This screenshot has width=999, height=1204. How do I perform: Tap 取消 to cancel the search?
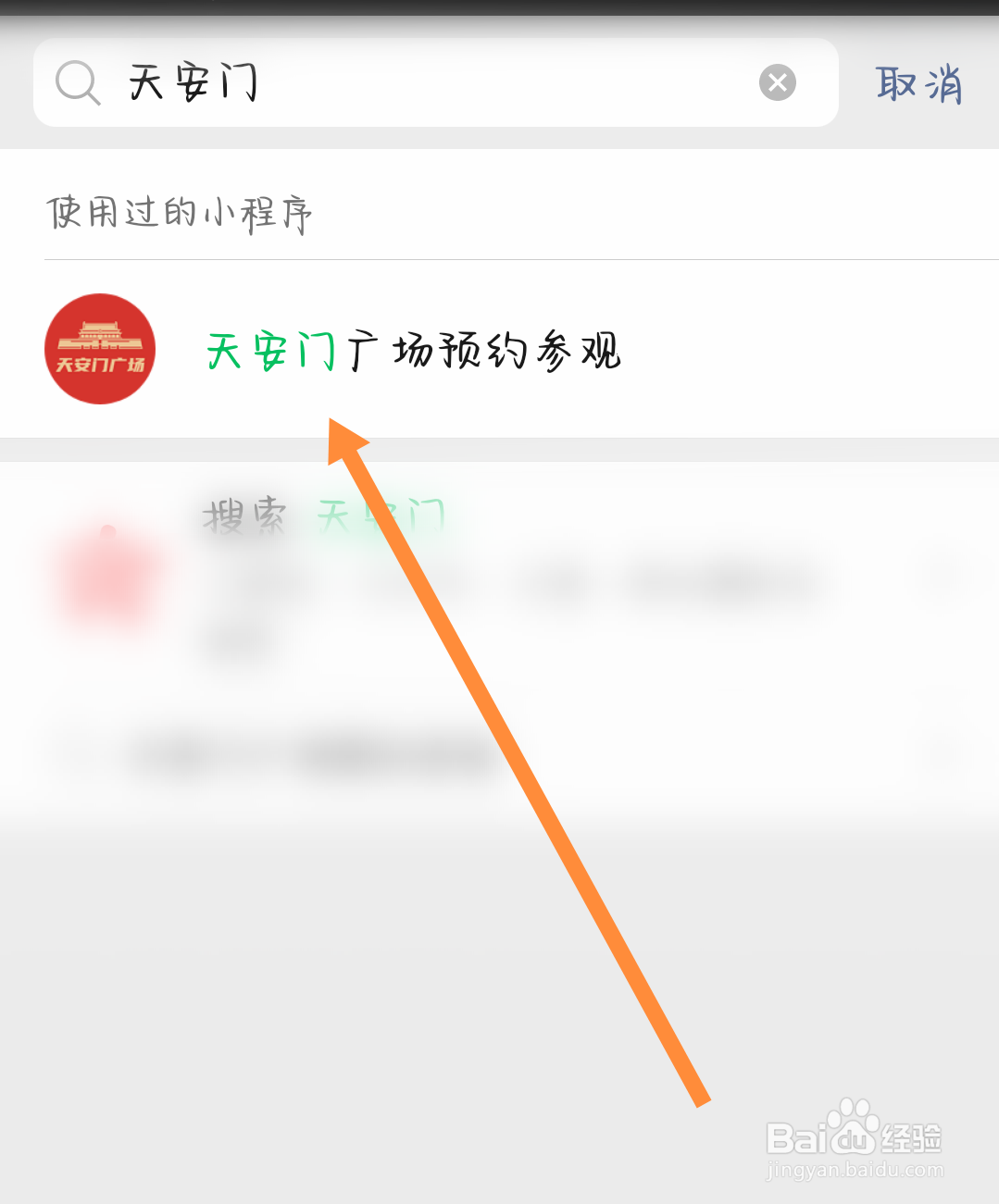[x=918, y=82]
